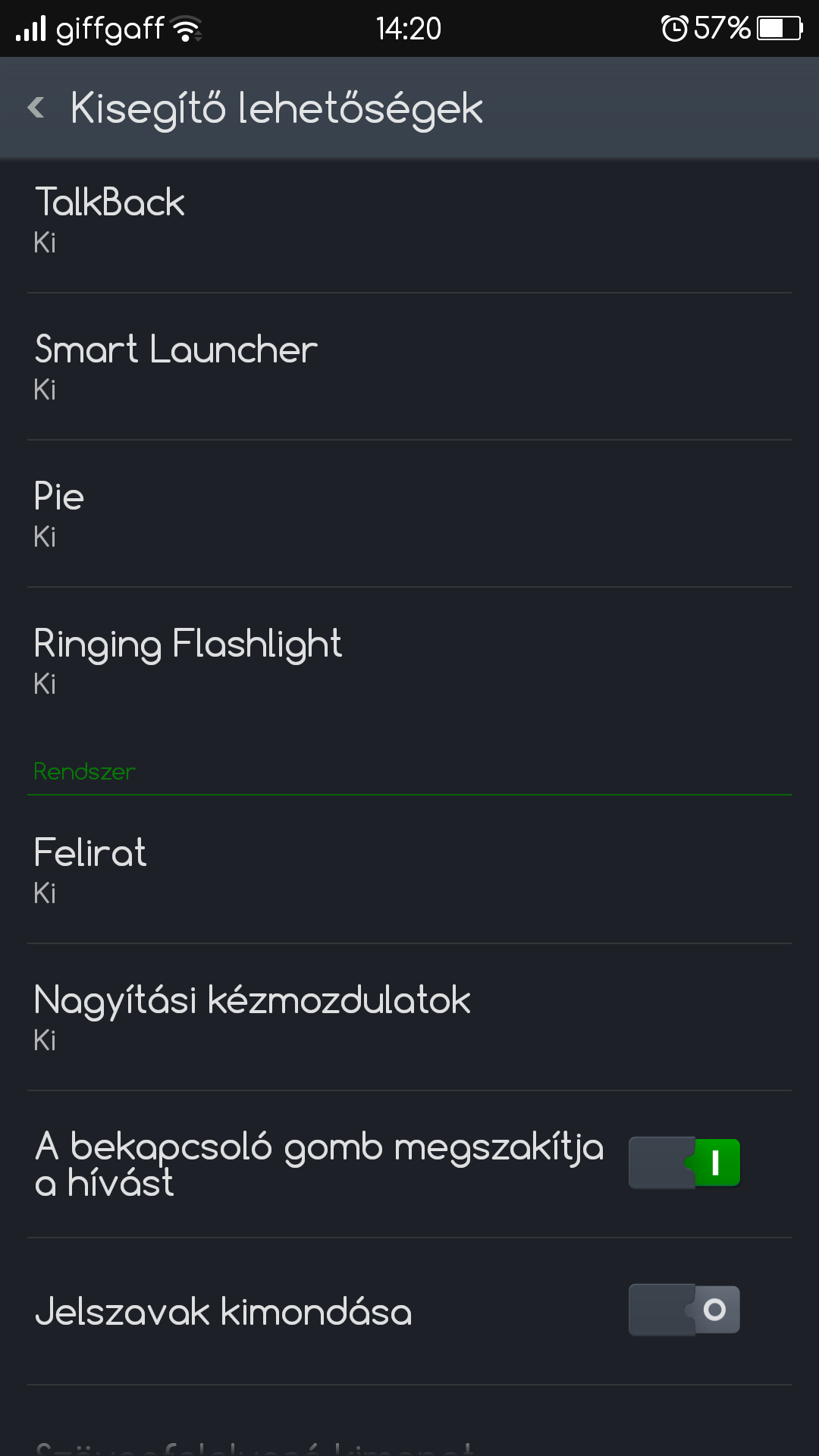Go back from Kisegítő lehetőségek

pyautogui.click(x=36, y=108)
